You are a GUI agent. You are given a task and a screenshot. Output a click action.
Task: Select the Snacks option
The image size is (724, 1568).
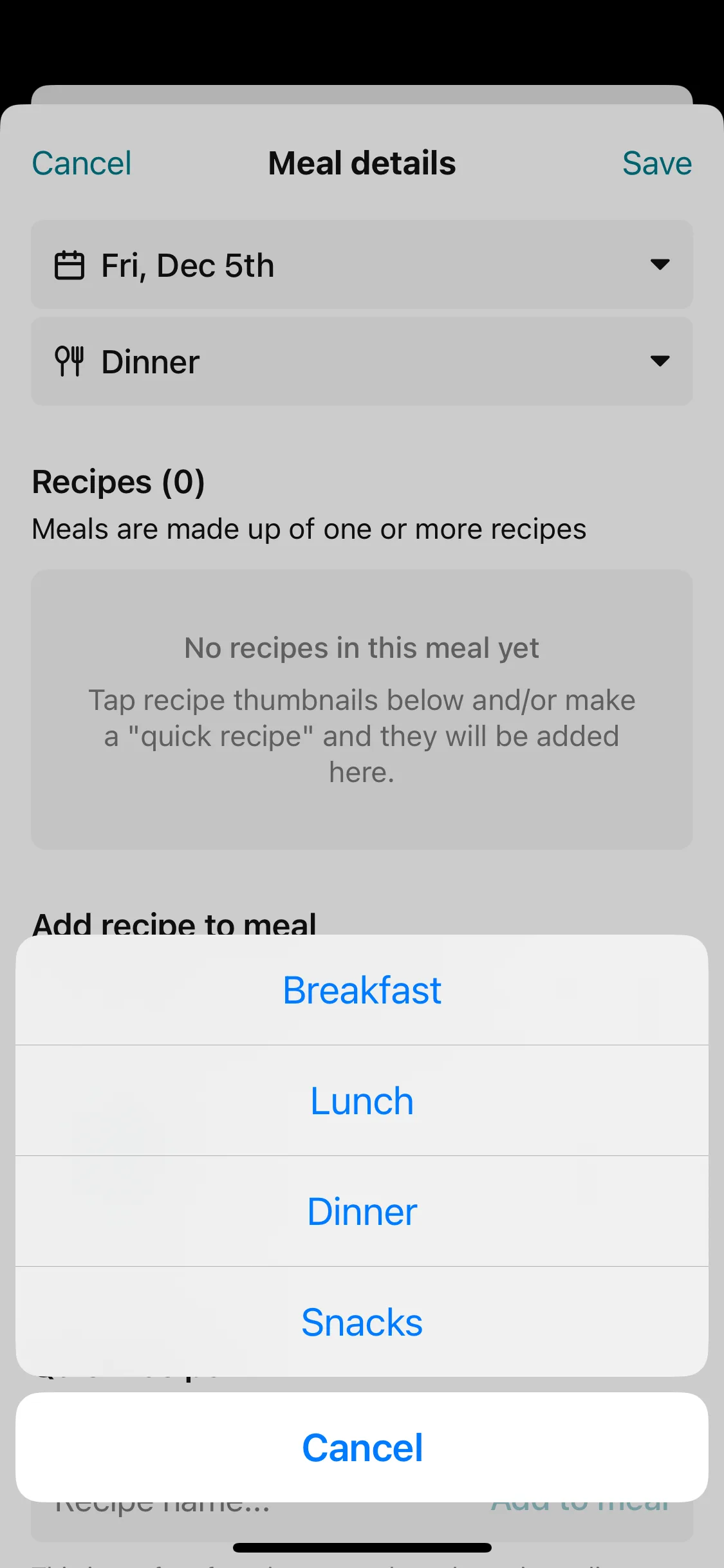pos(362,1322)
